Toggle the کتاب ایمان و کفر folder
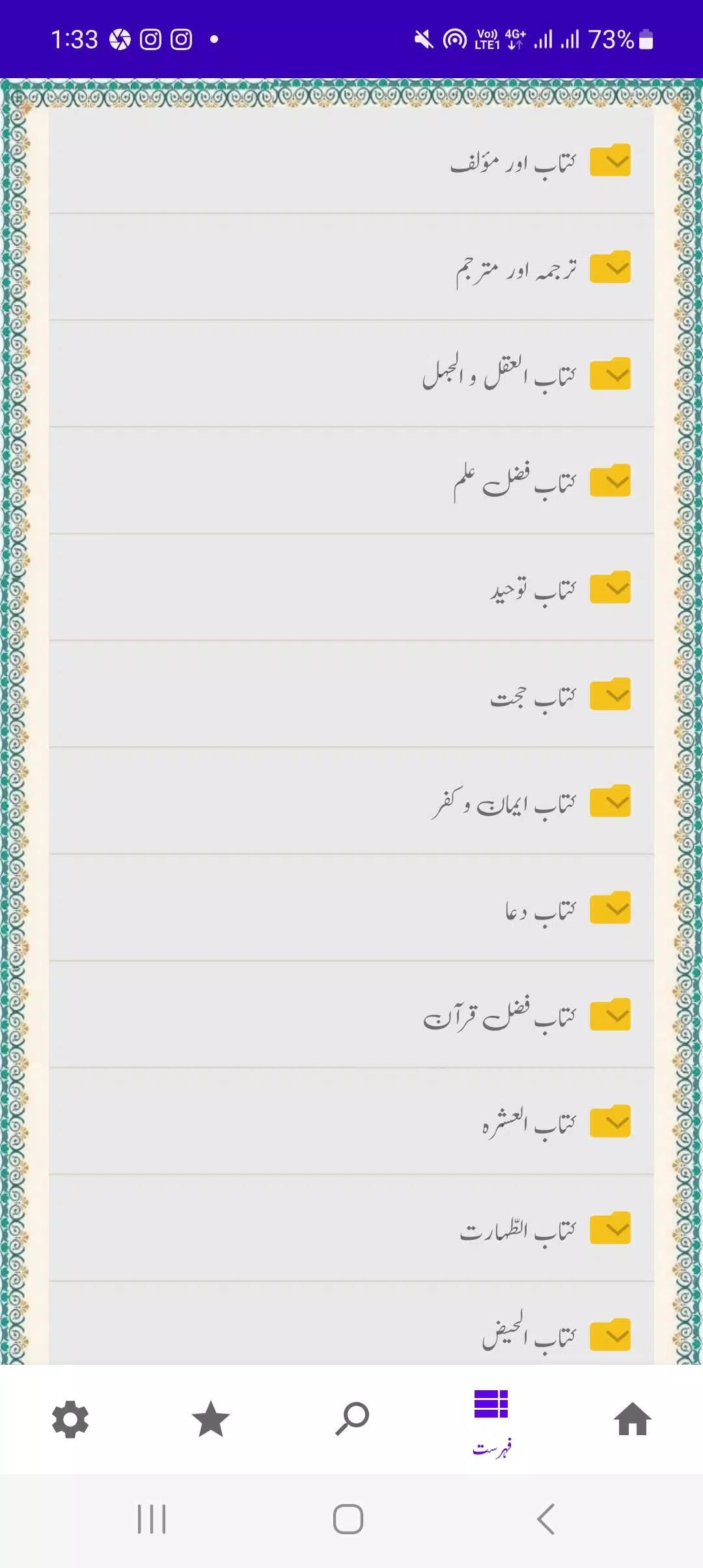This screenshot has width=703, height=1568. click(x=610, y=801)
